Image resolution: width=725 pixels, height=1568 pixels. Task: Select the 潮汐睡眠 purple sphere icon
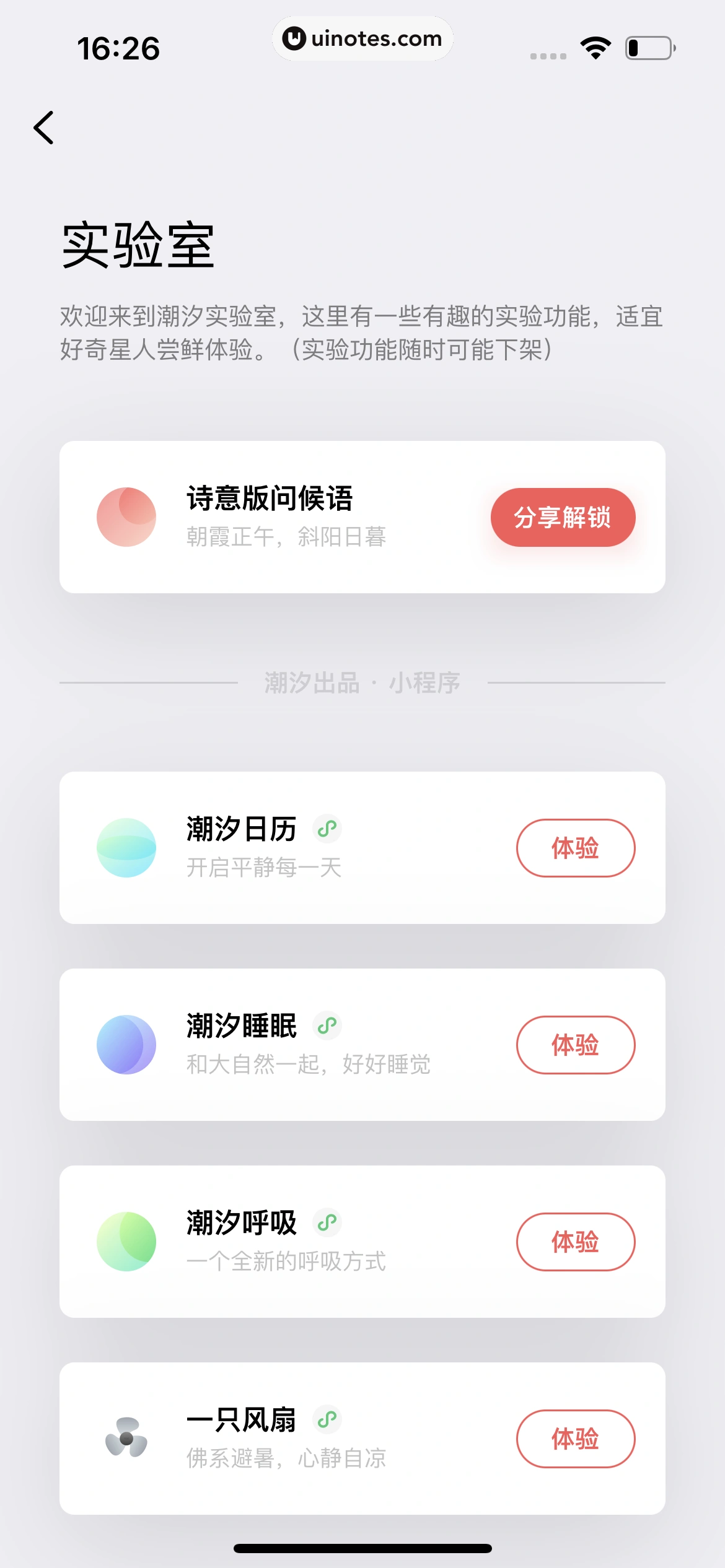point(126,1045)
